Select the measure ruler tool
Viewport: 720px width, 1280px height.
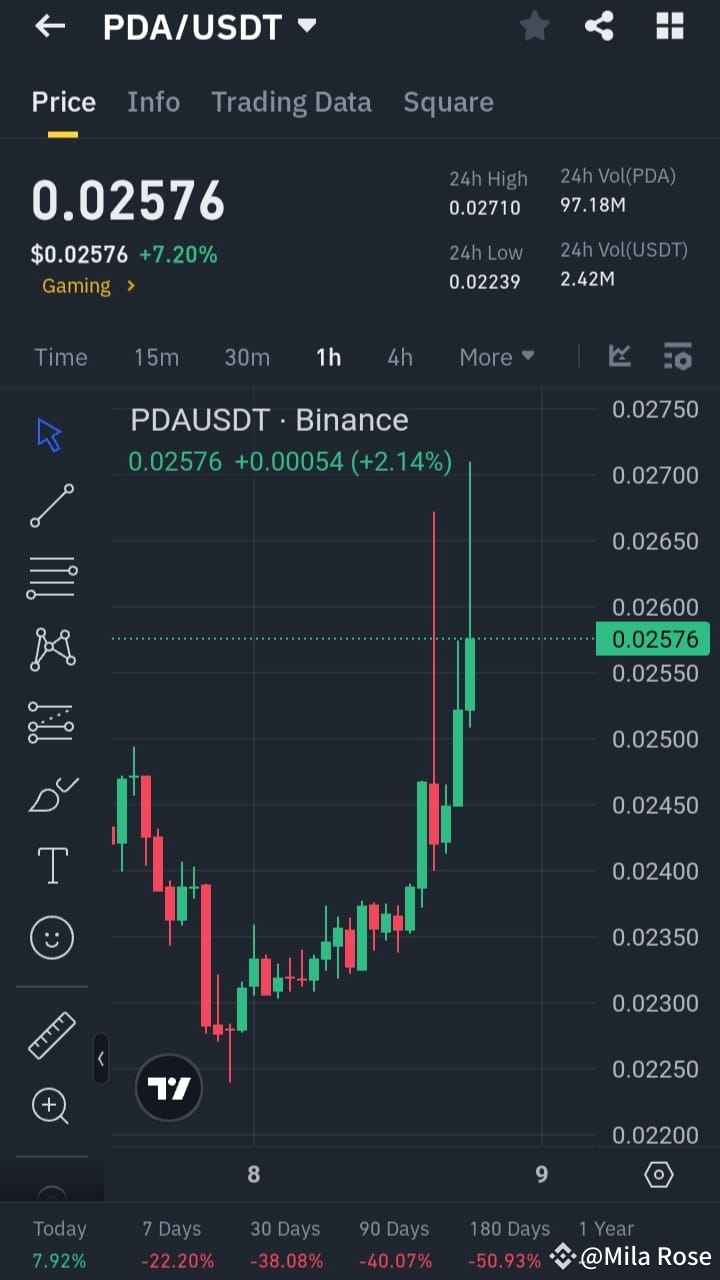(50, 1034)
